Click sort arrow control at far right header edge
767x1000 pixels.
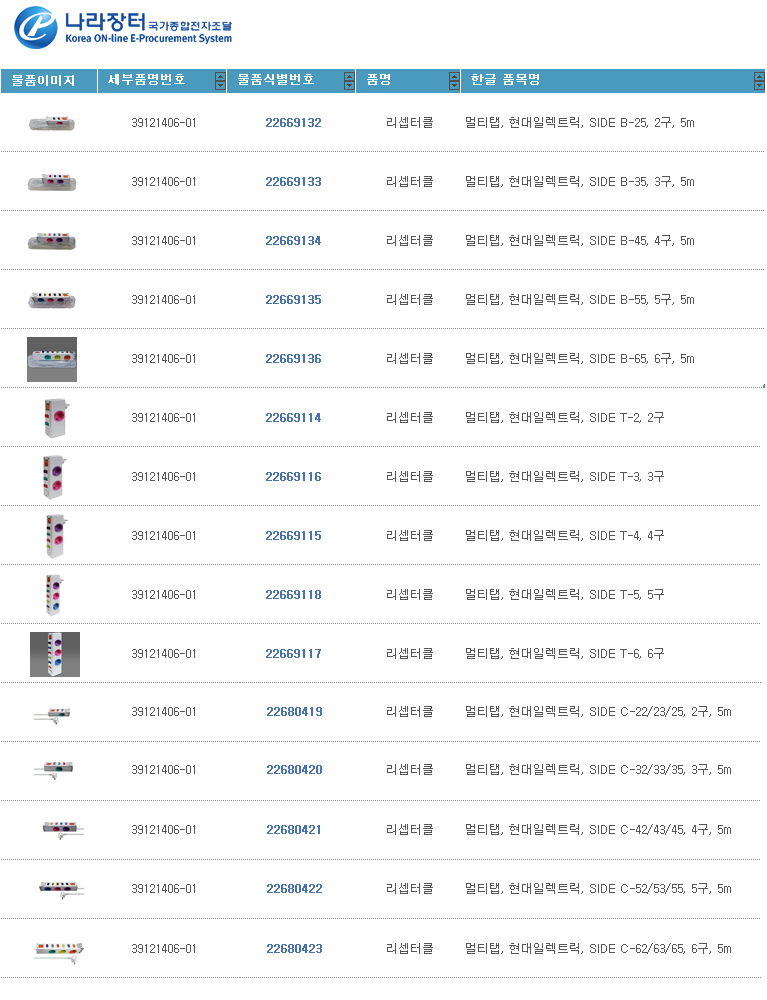click(759, 80)
